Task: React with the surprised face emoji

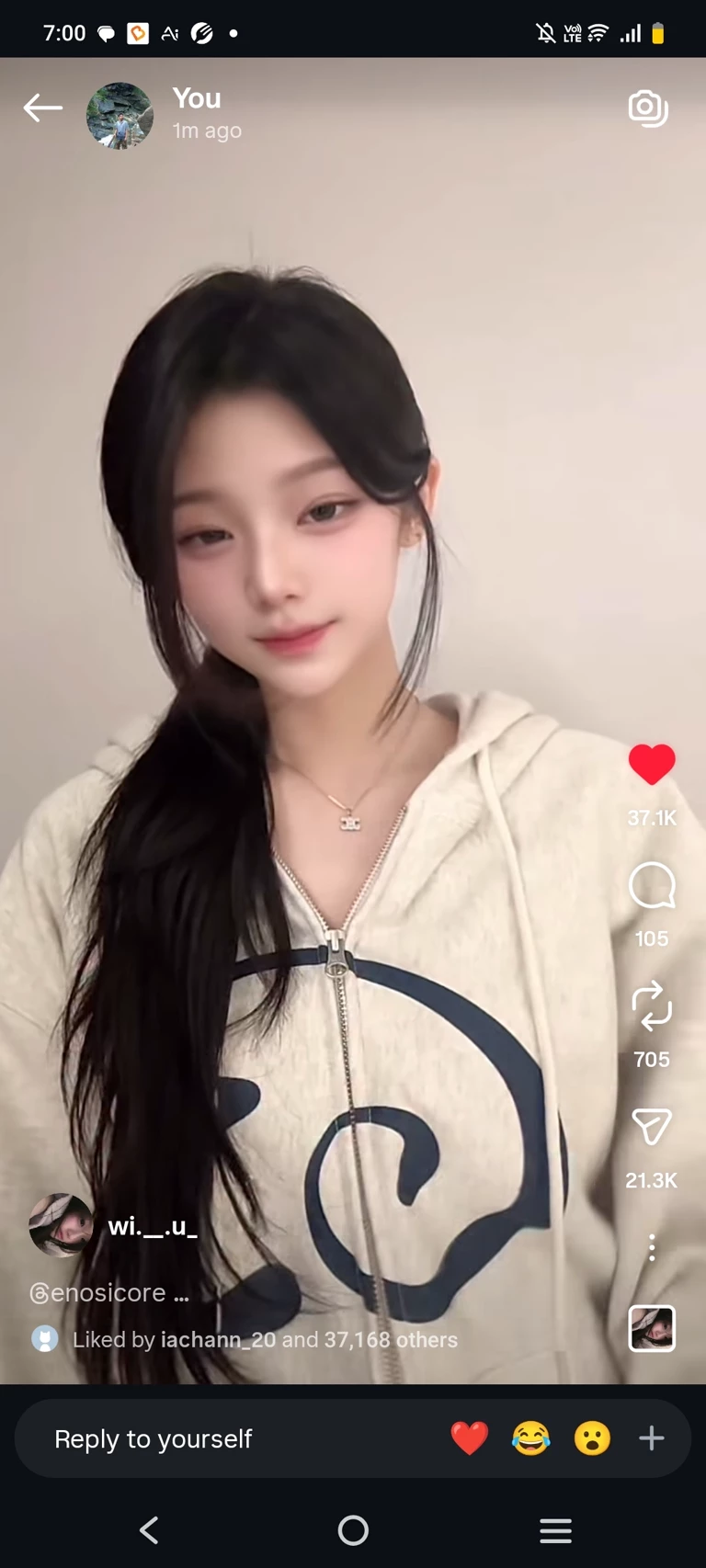Action: click(592, 1438)
